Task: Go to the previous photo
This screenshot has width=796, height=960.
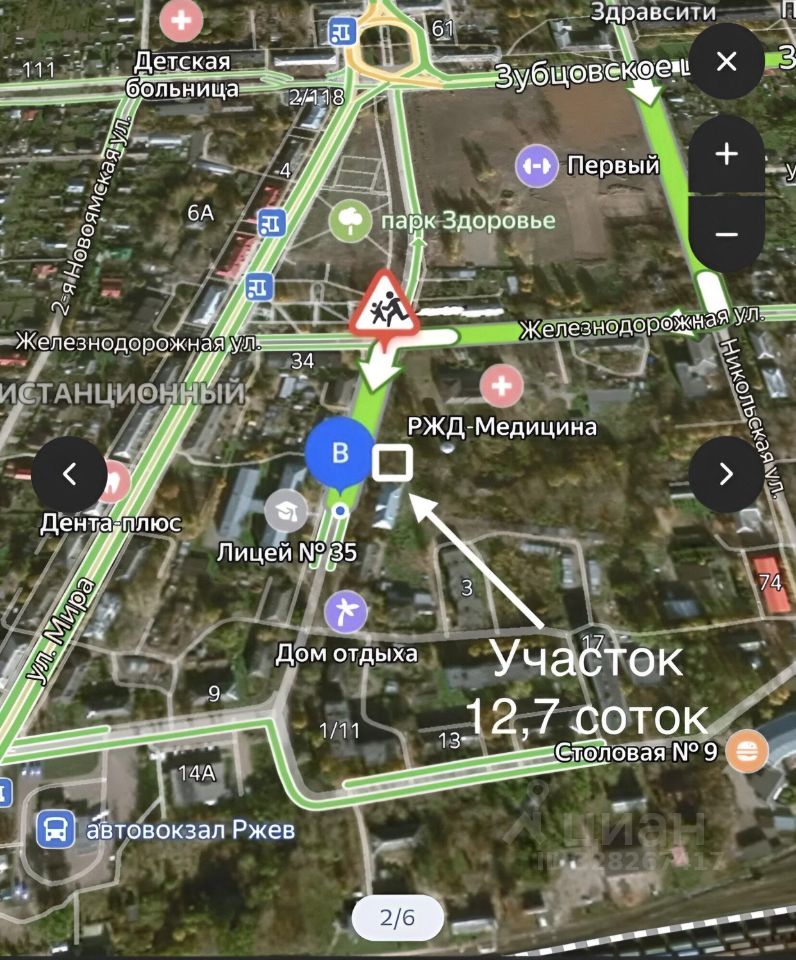Action: click(x=69, y=474)
